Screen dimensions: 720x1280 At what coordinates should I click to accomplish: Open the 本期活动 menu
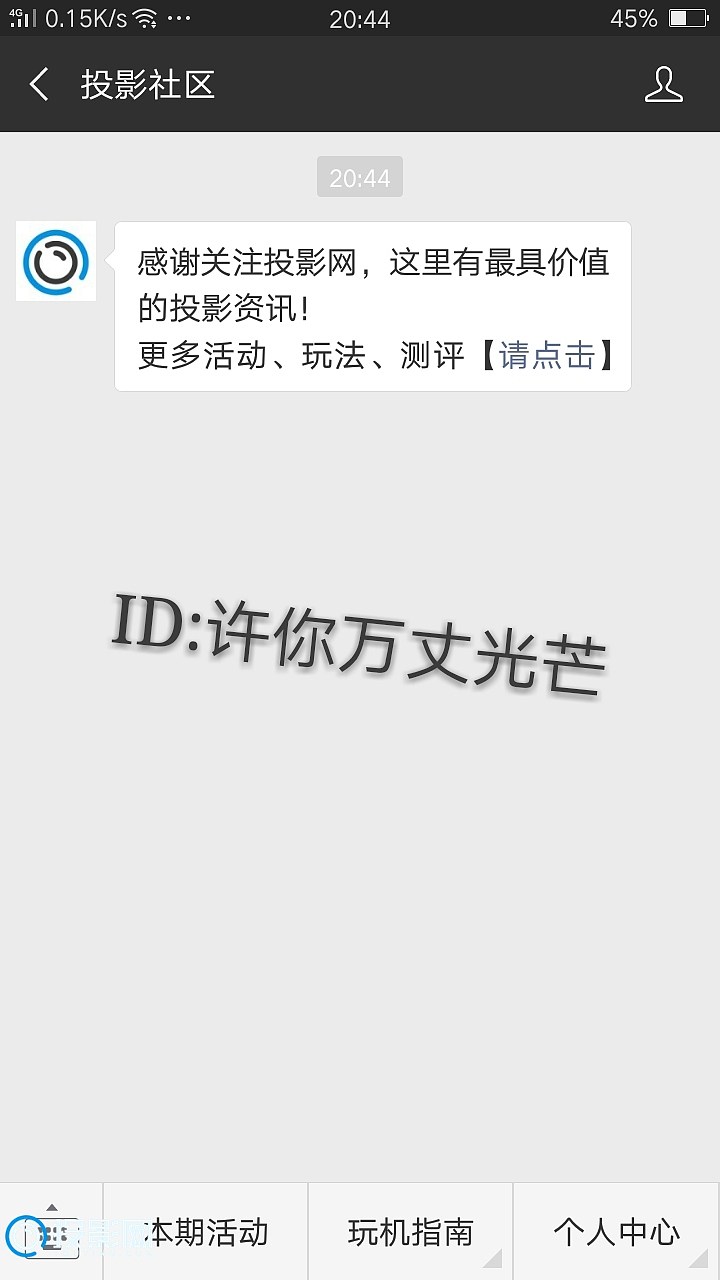pos(206,1232)
